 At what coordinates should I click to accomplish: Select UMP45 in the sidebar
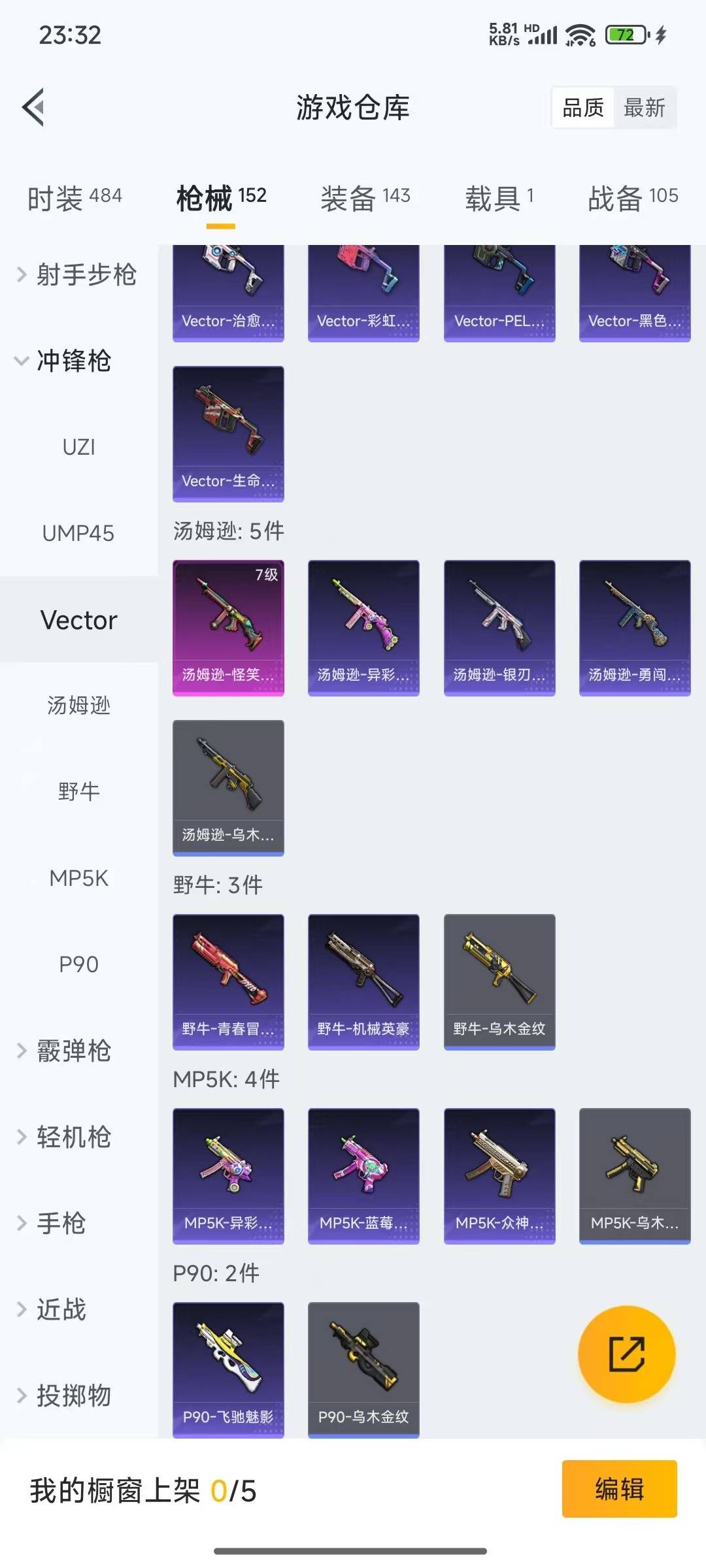click(x=78, y=533)
